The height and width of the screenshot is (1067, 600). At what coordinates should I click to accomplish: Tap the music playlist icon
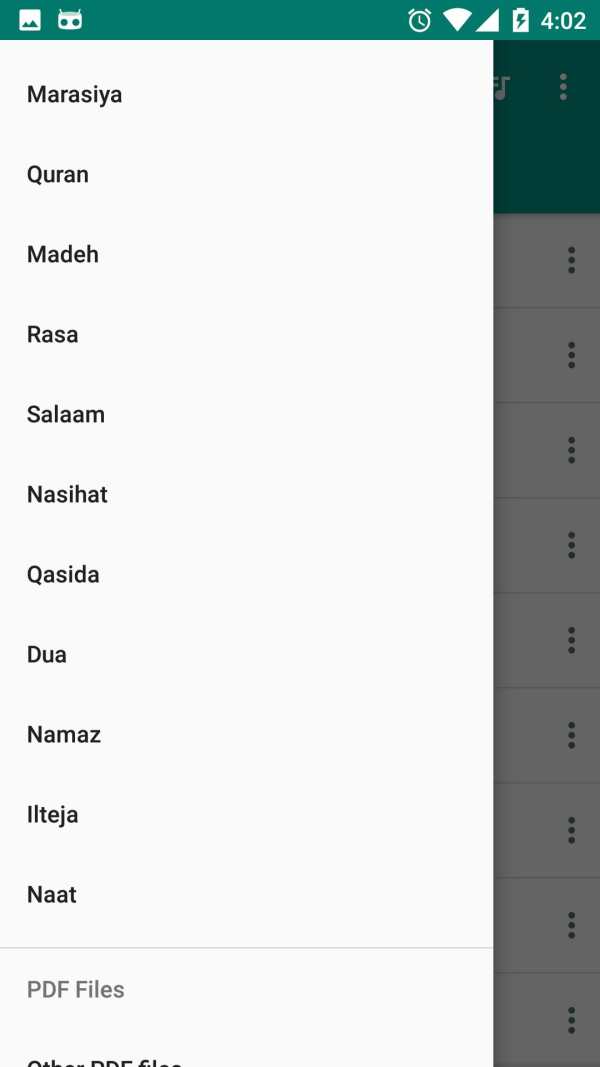point(502,87)
